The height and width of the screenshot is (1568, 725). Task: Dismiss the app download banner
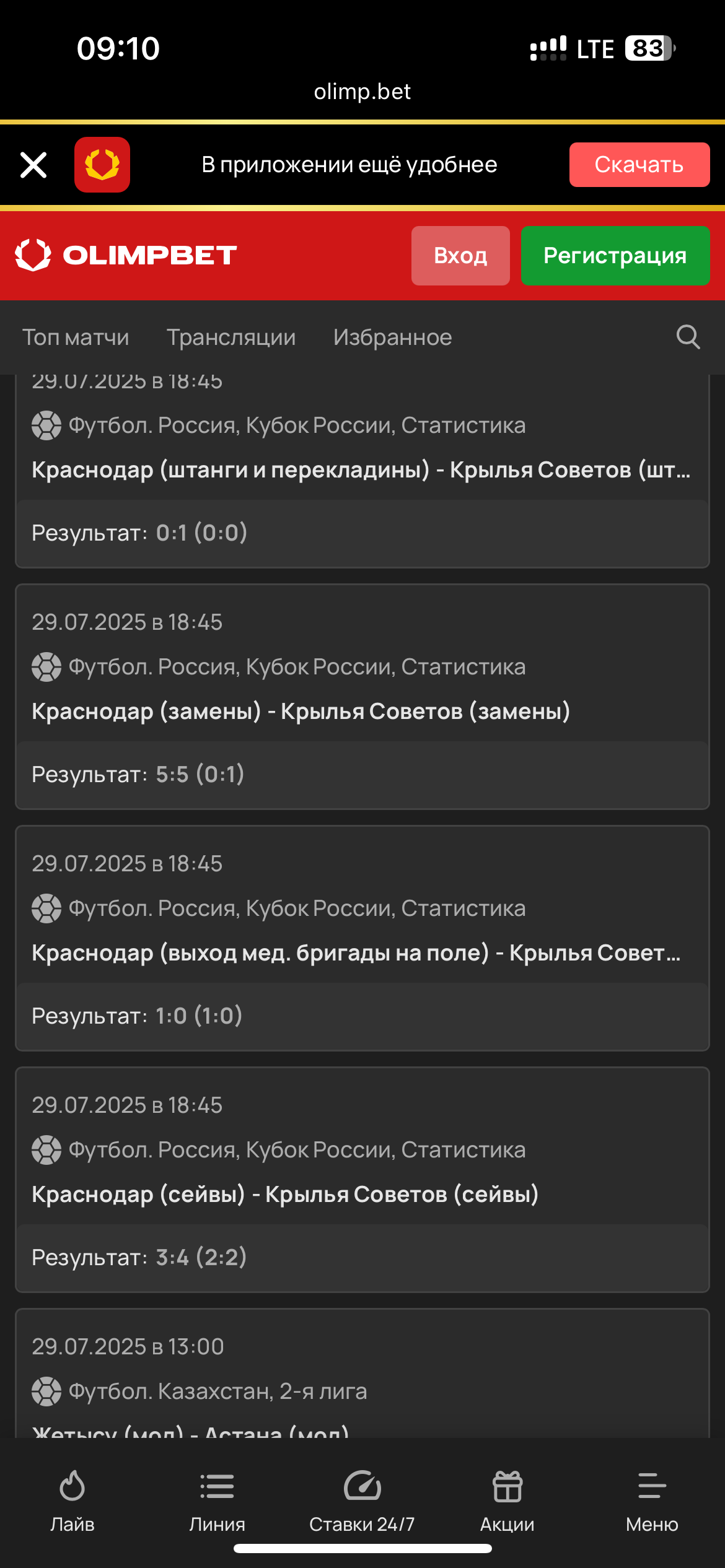pos(33,165)
